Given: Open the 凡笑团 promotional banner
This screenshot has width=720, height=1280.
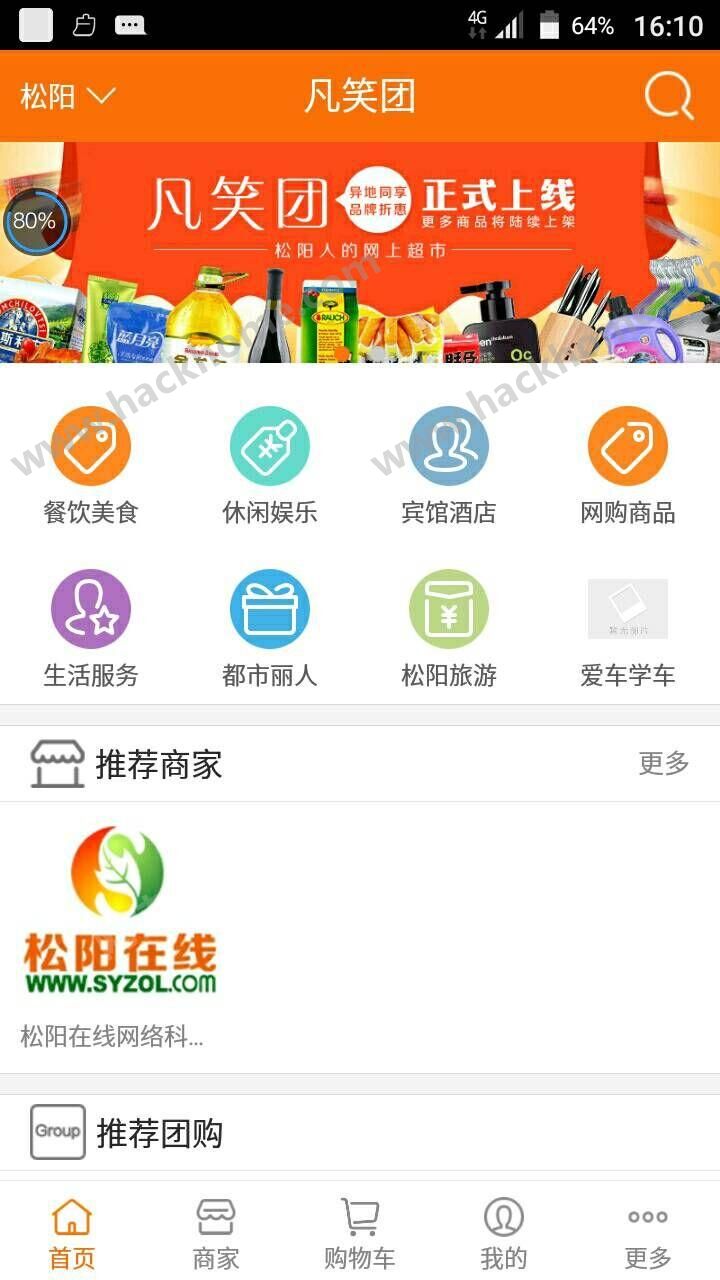Looking at the screenshot, I should coord(360,252).
